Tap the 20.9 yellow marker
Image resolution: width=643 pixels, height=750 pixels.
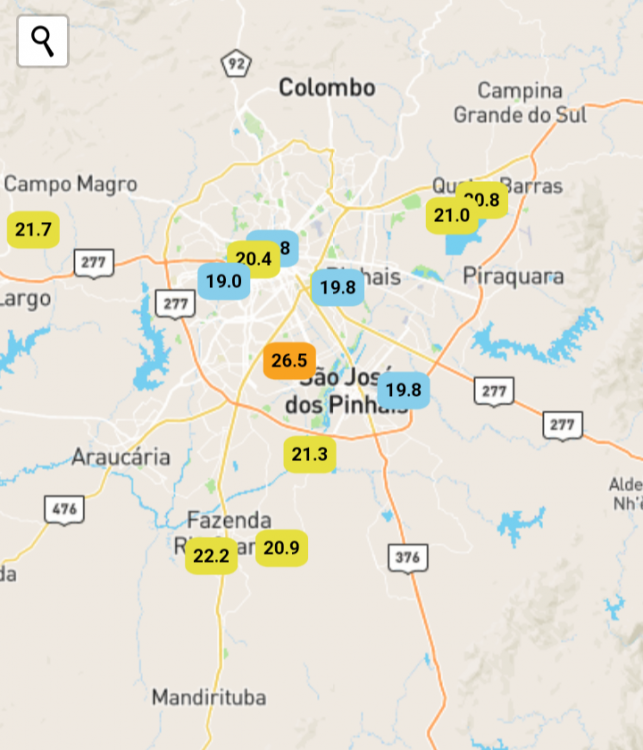click(281, 547)
